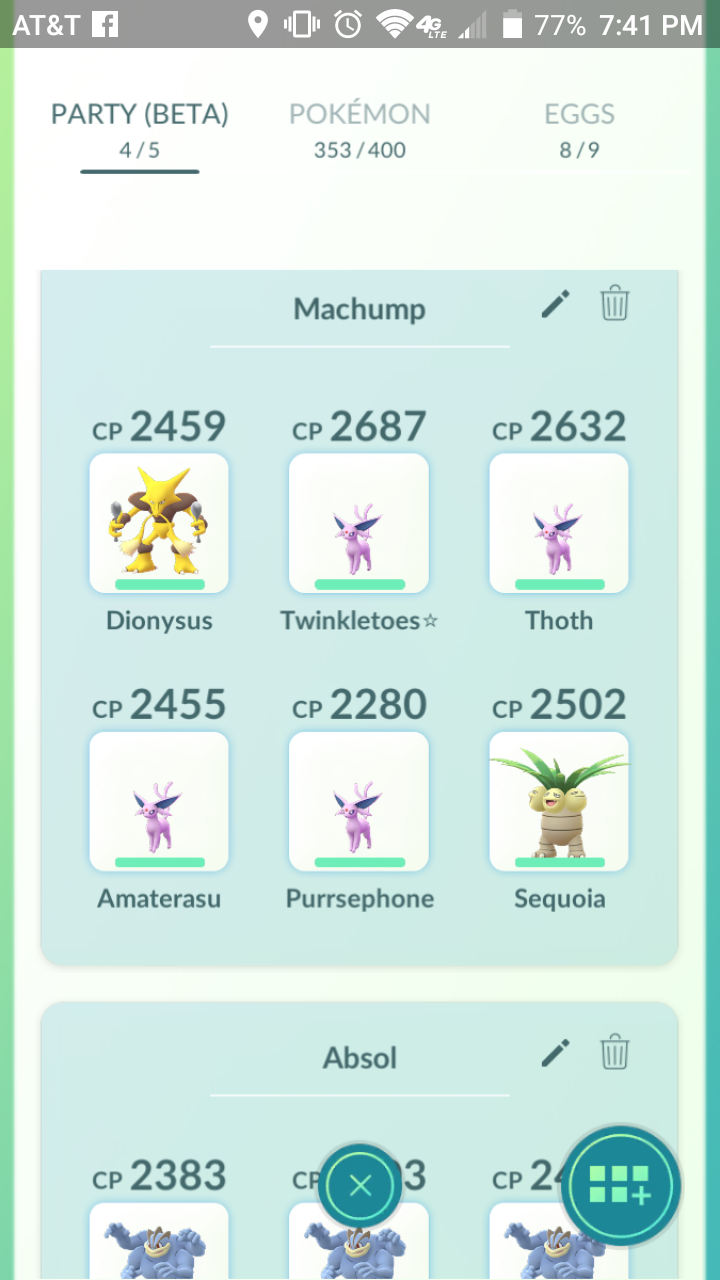
Task: Close the menu with X button
Action: coord(360,1186)
